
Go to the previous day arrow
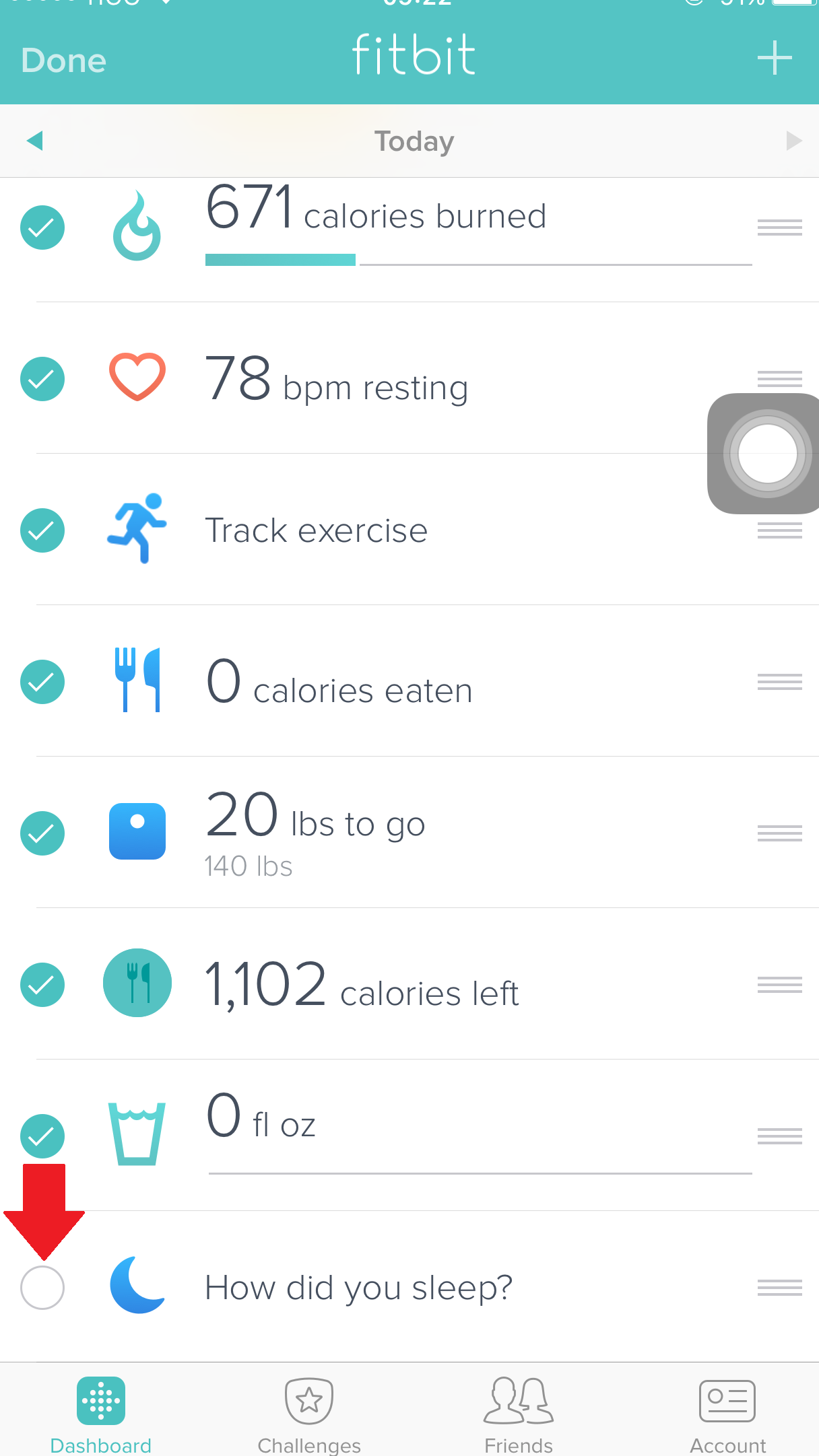tap(35, 141)
